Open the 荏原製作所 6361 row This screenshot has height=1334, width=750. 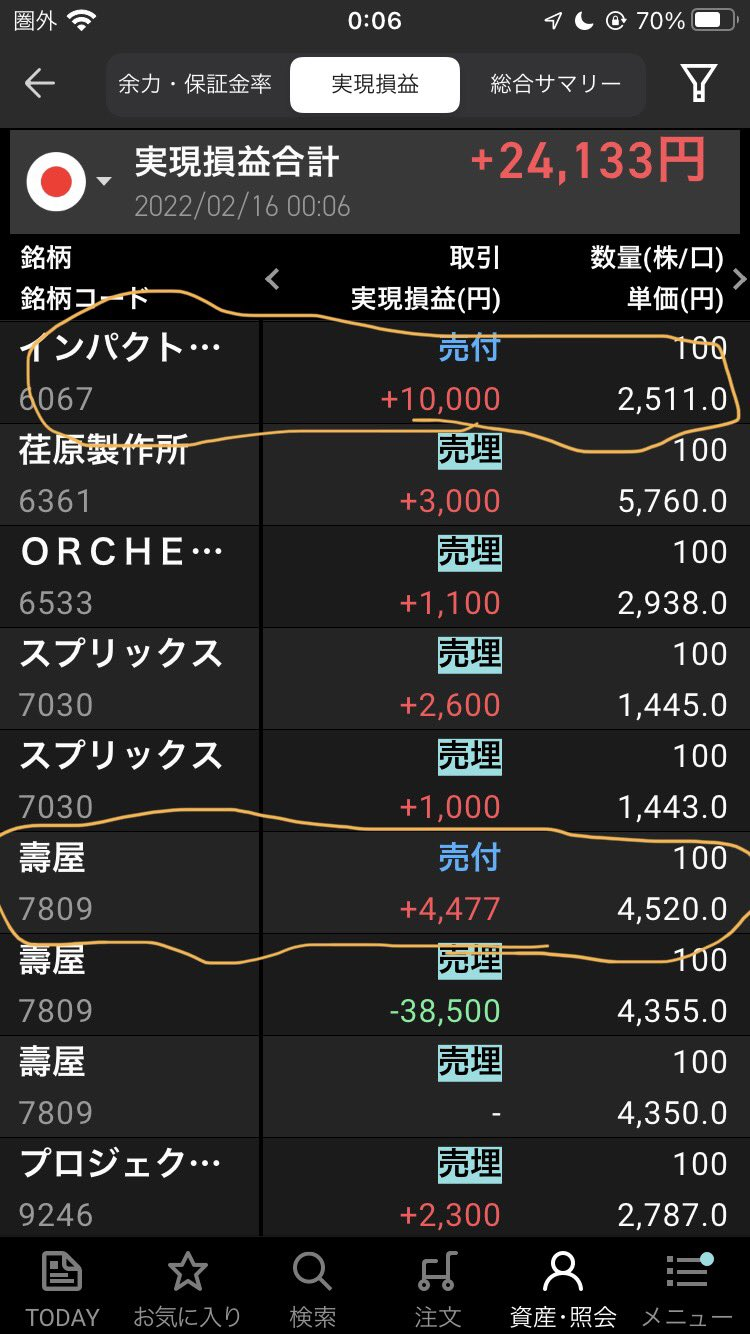(375, 474)
